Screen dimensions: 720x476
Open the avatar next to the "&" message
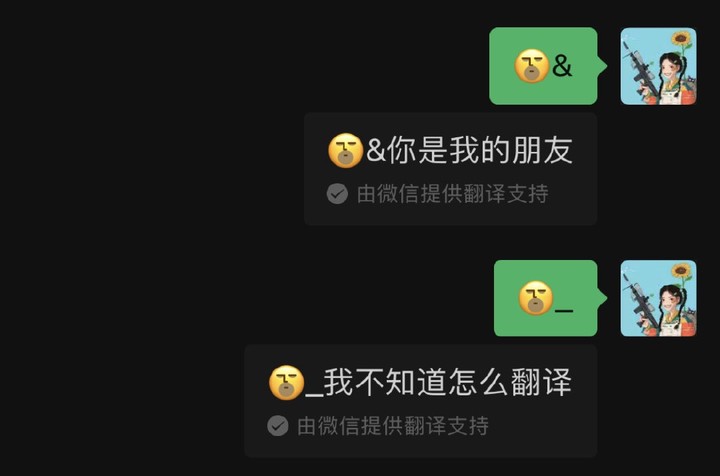click(658, 66)
